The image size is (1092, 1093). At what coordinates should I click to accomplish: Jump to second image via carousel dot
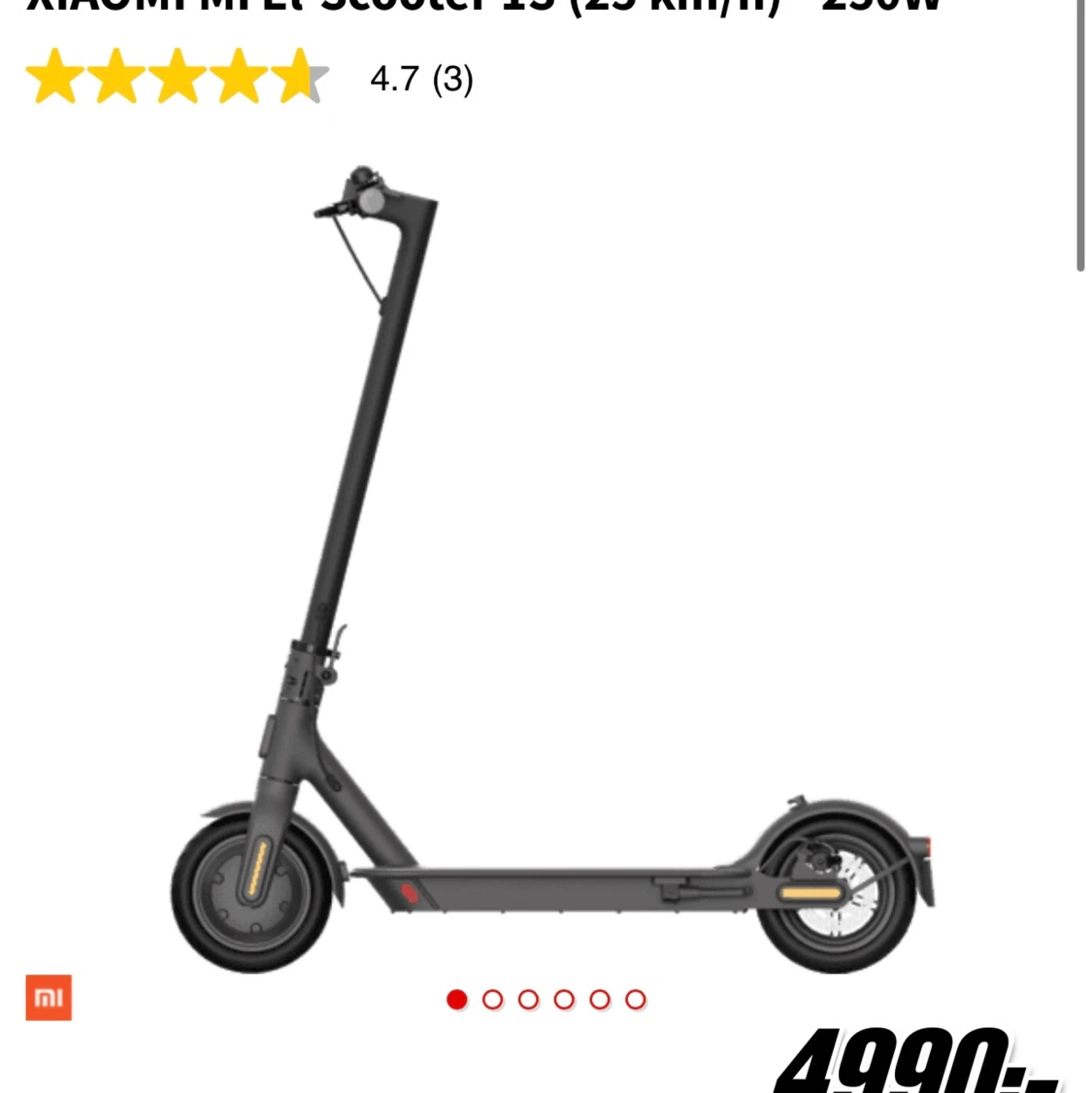tap(492, 1000)
